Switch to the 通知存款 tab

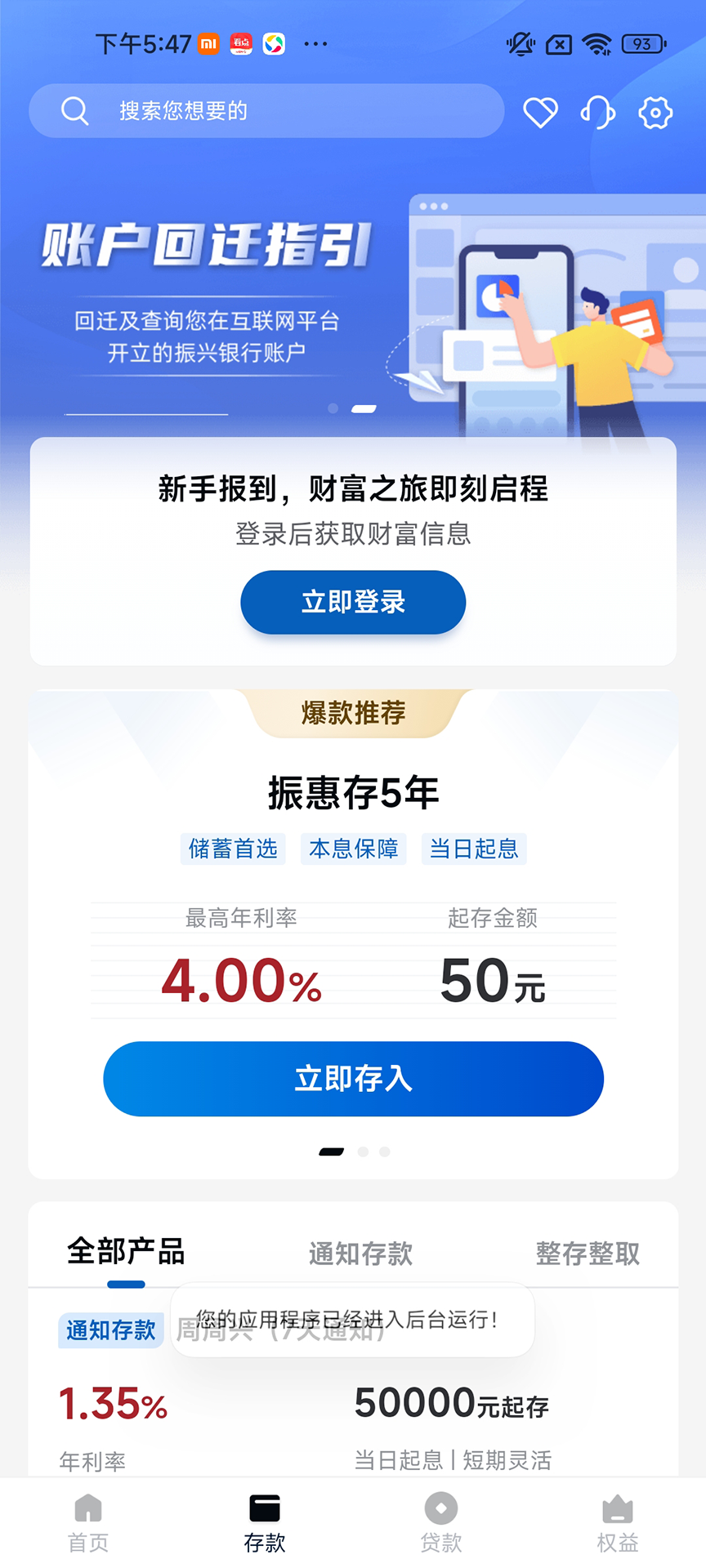point(360,1254)
